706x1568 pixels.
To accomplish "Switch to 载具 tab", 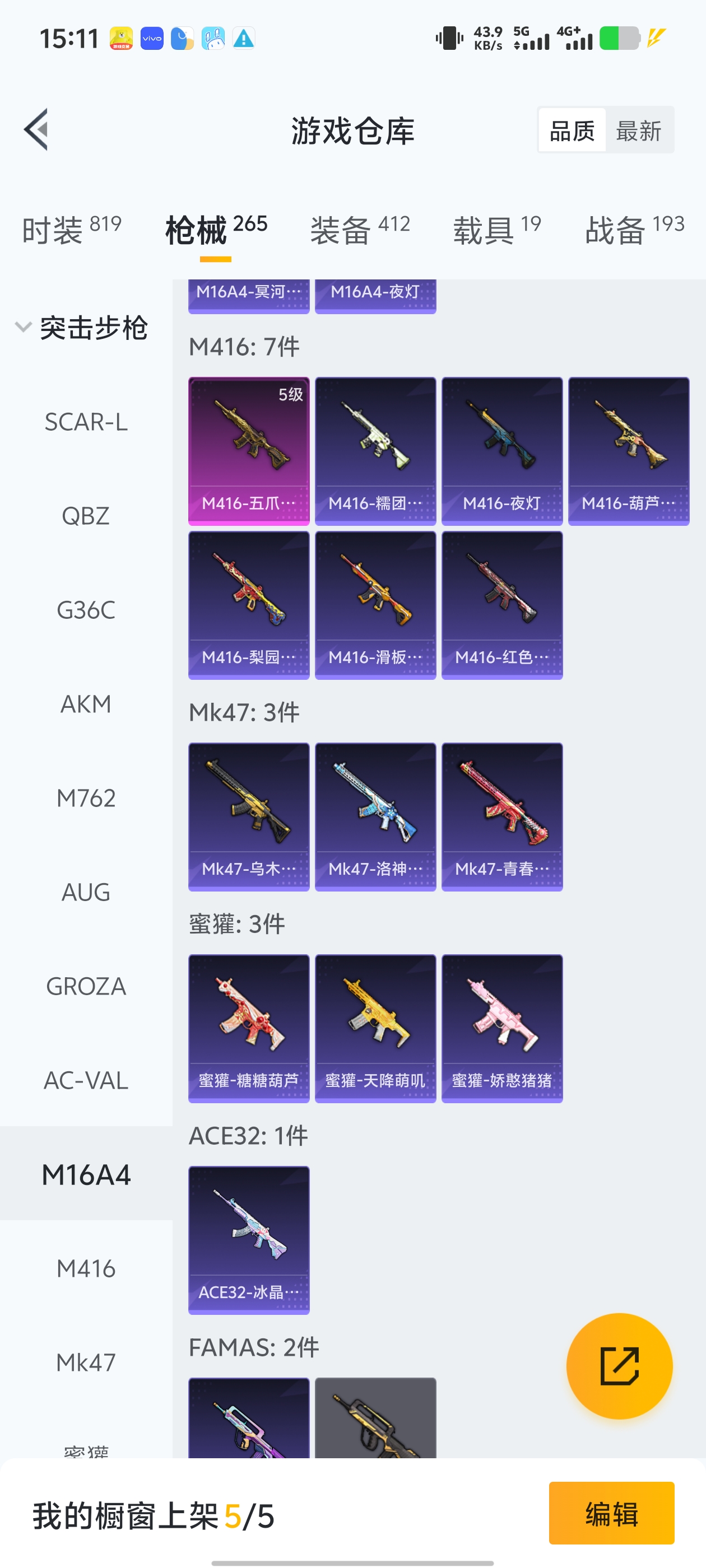I will tap(496, 230).
